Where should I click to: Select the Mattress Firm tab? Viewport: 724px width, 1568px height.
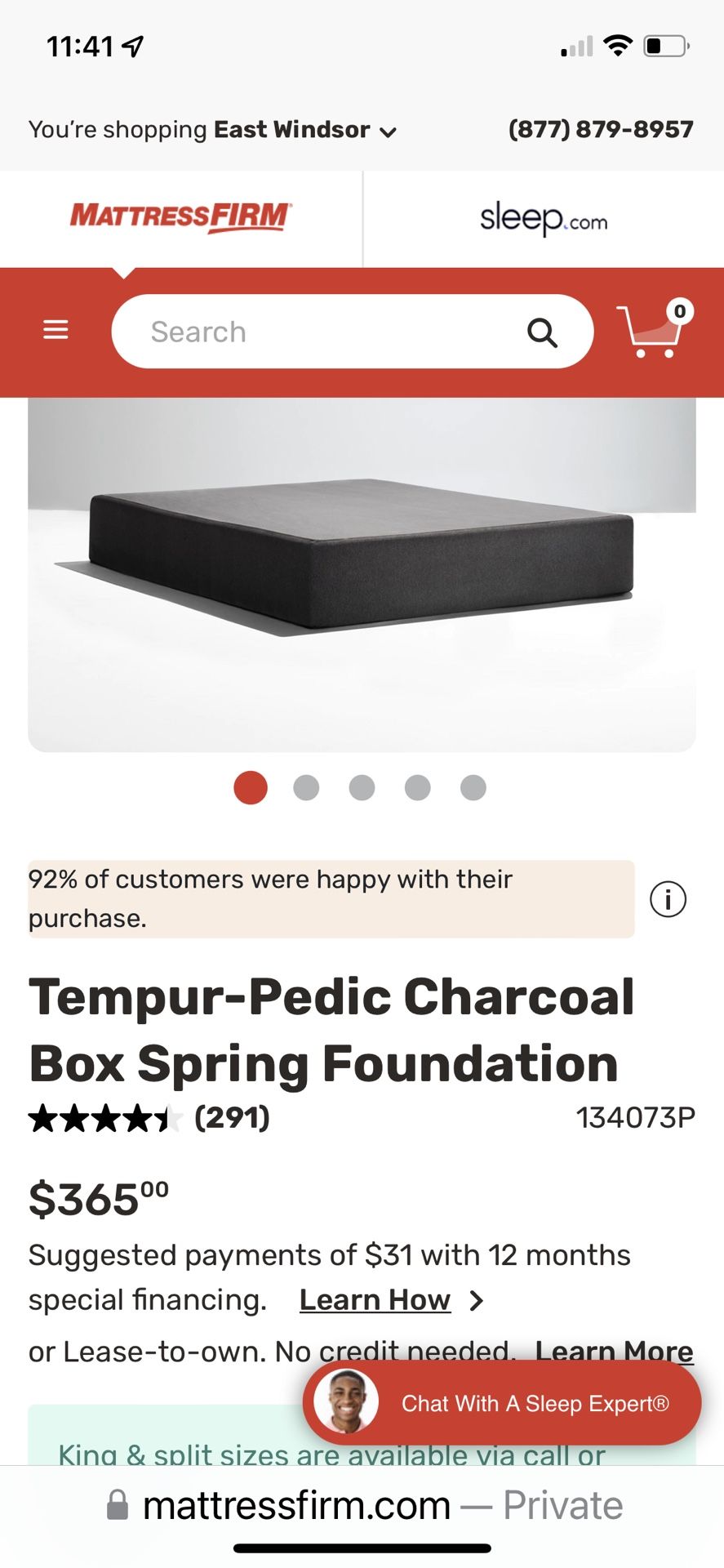[x=180, y=219]
